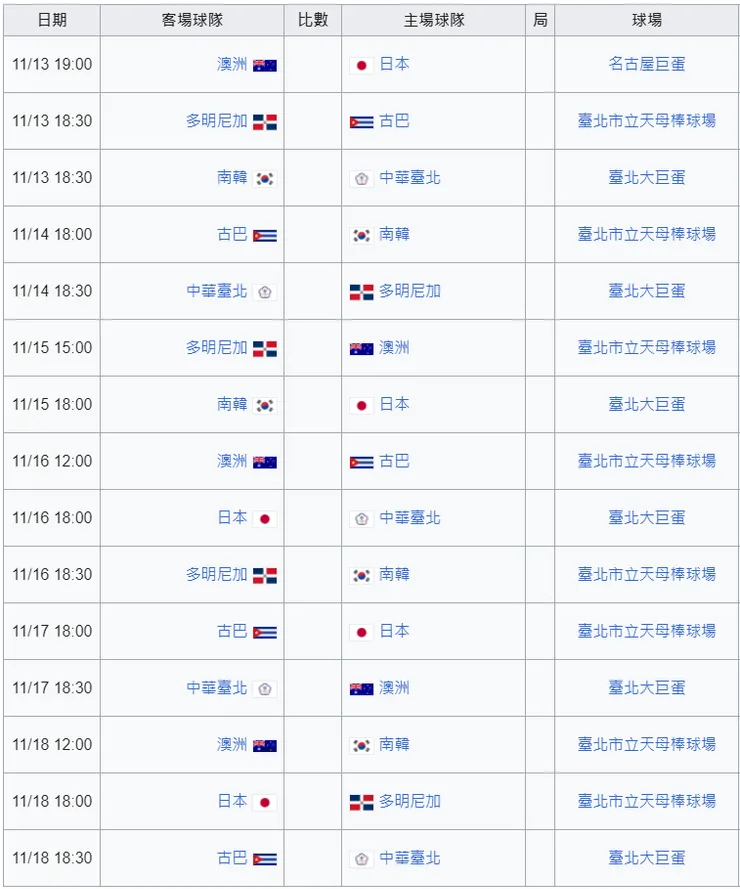Open 臺北市立天母棒球場 in the 11/15 15:00 row
740x889 pixels.
646,348
